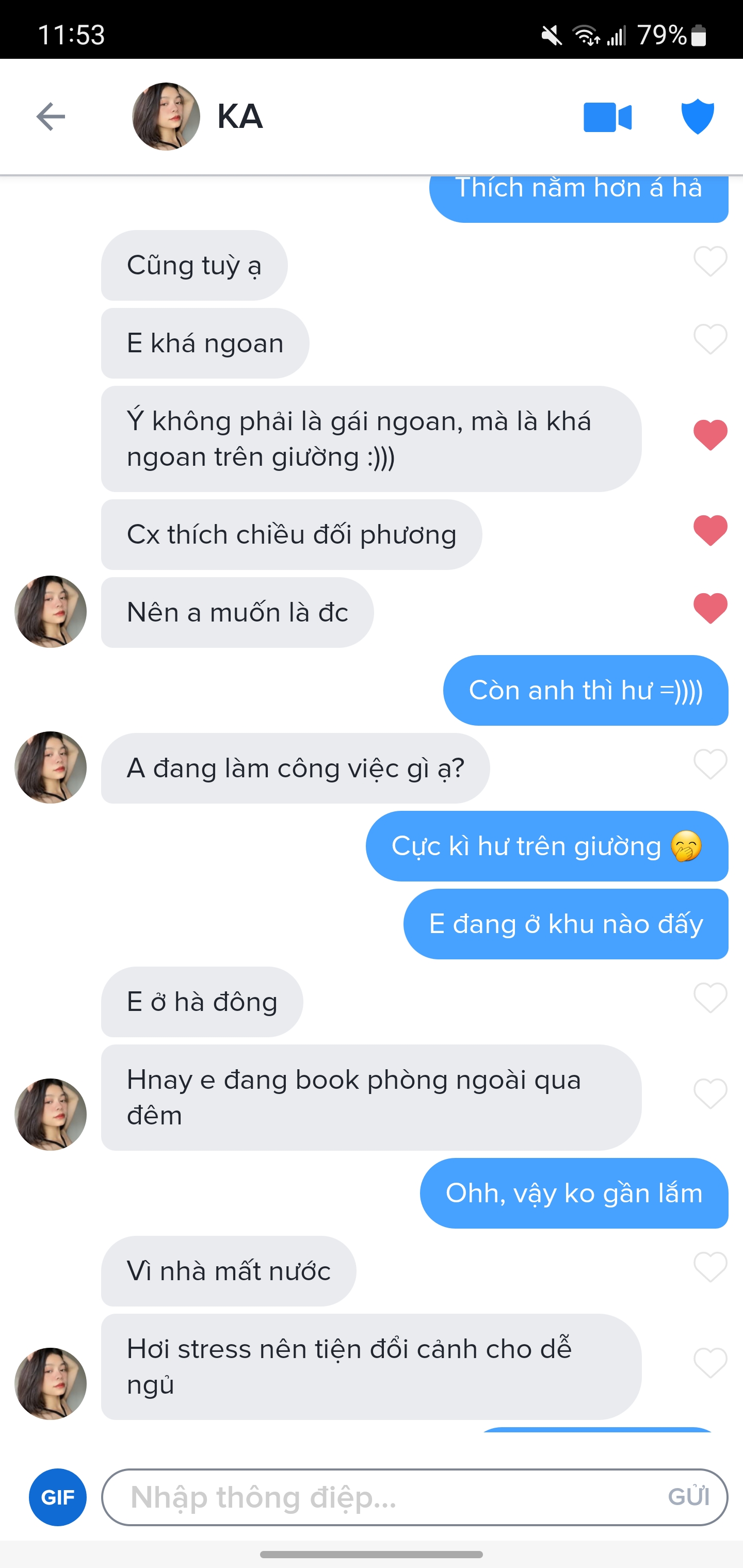Image resolution: width=743 pixels, height=1568 pixels.
Task: Tap the GỬI send button
Action: (x=688, y=1497)
